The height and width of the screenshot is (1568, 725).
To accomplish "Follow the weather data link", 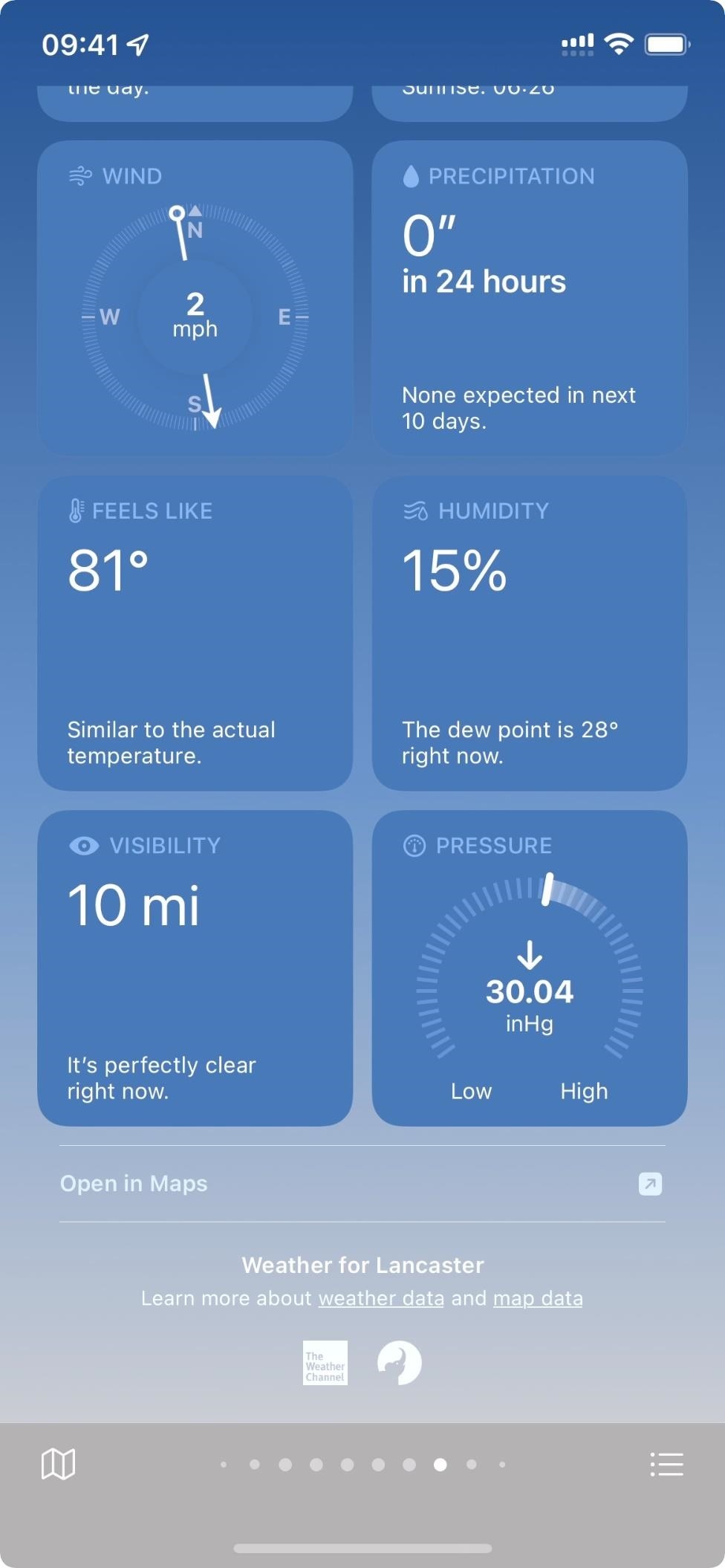I will click(381, 1298).
